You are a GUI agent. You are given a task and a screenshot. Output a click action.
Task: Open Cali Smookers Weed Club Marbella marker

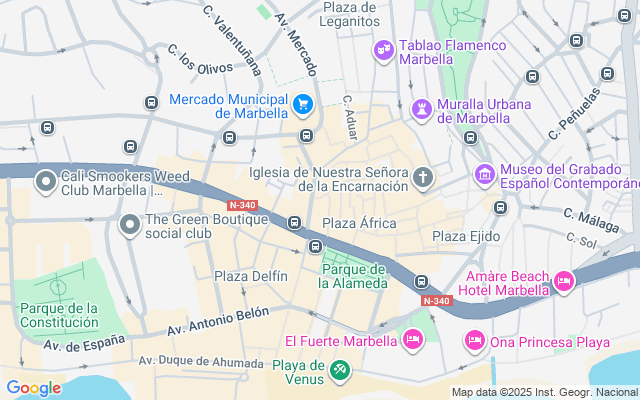pyautogui.click(x=45, y=182)
